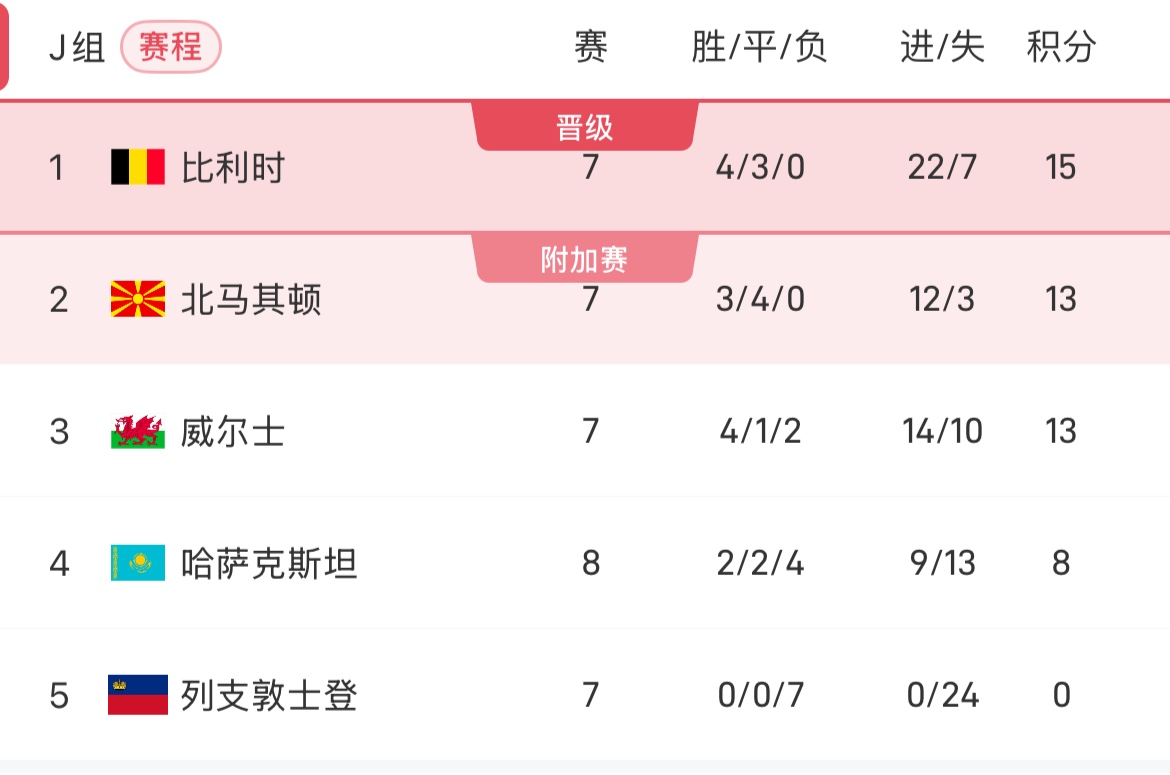
Task: View the 威尔士 team details
Action: pyautogui.click(x=233, y=431)
